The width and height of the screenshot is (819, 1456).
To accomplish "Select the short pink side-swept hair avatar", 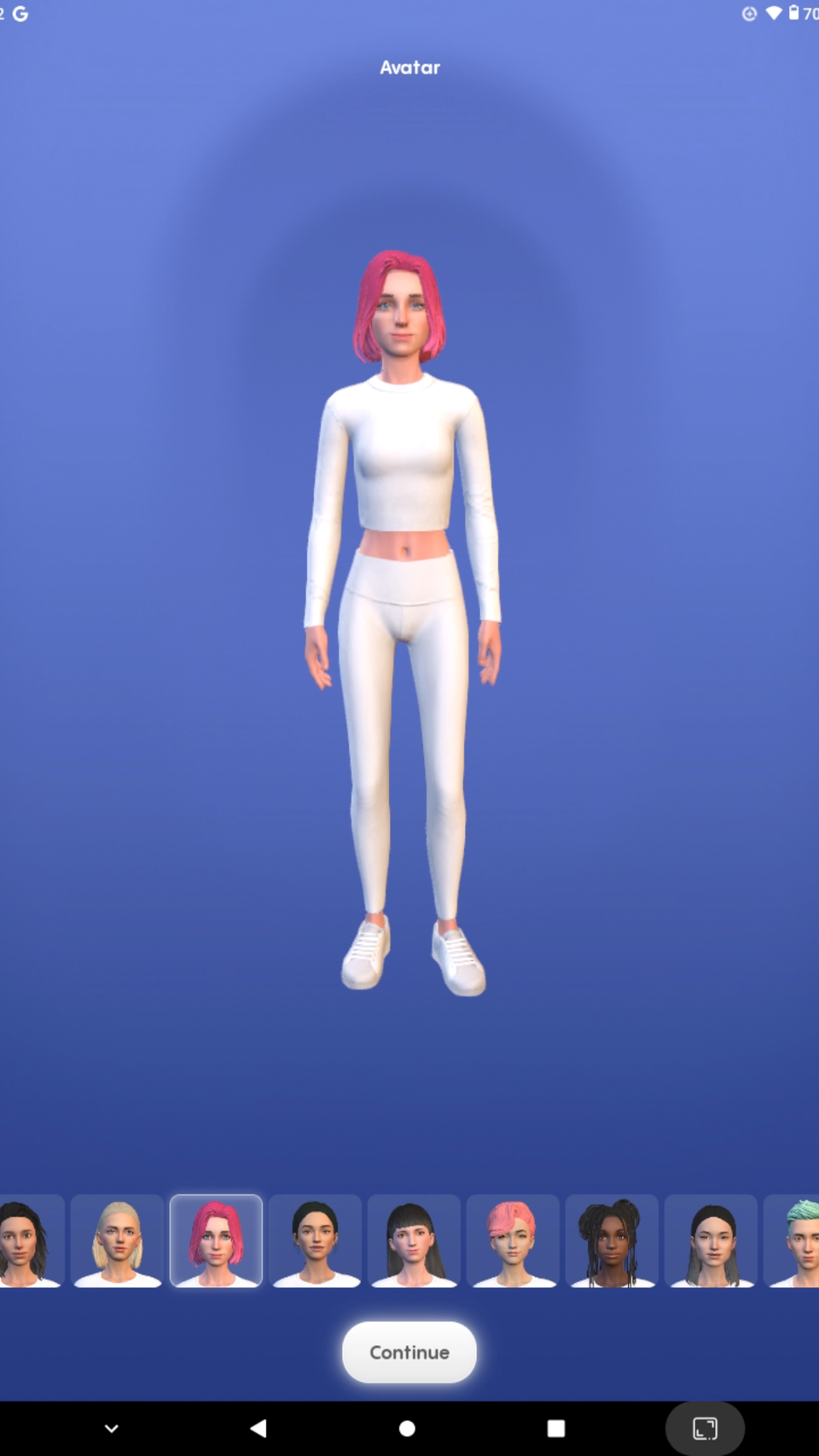I will (513, 1241).
